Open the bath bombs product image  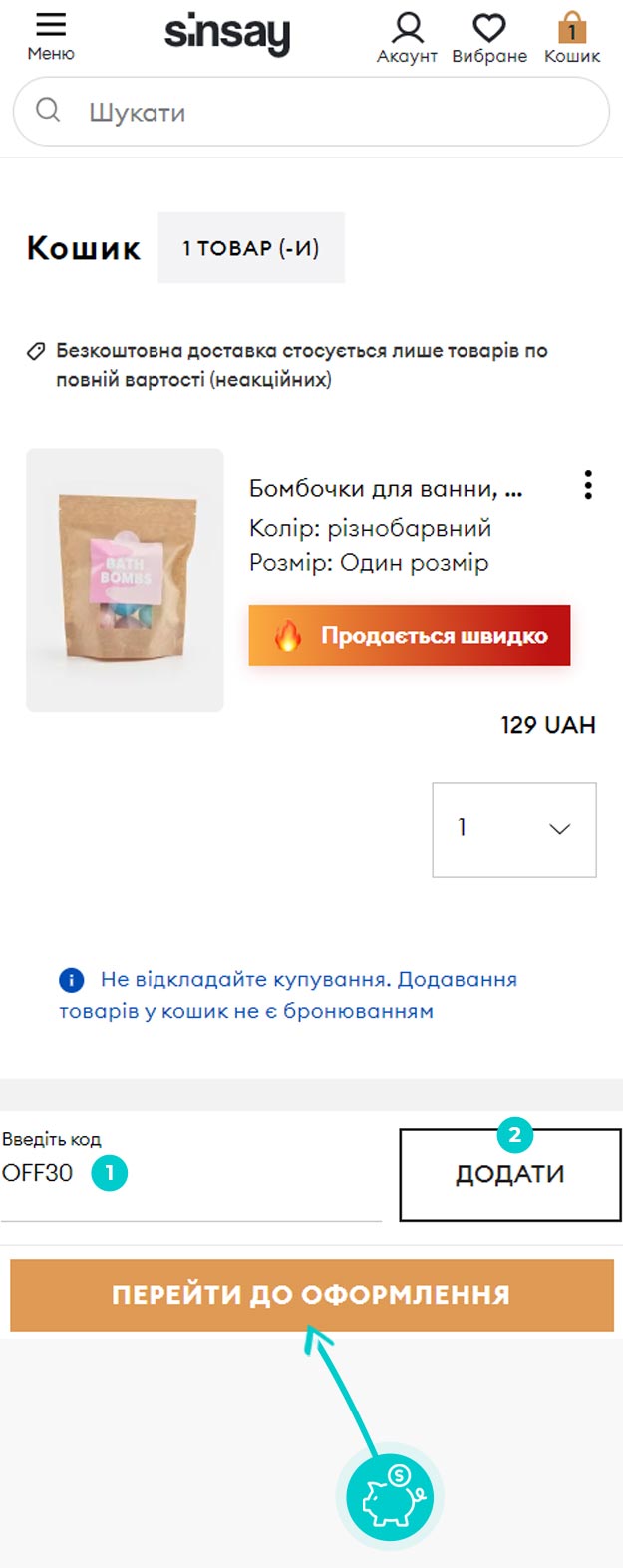click(125, 579)
